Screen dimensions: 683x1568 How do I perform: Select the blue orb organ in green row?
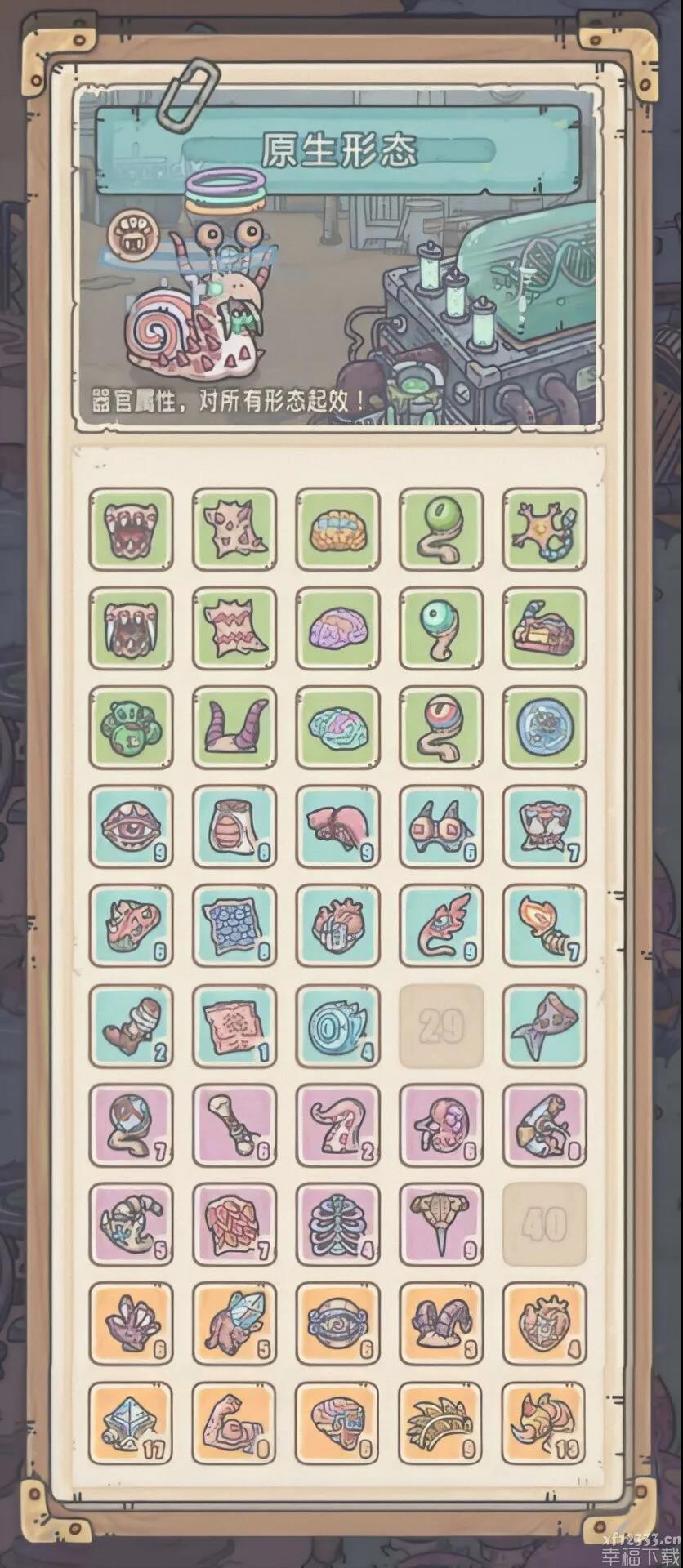[x=544, y=728]
